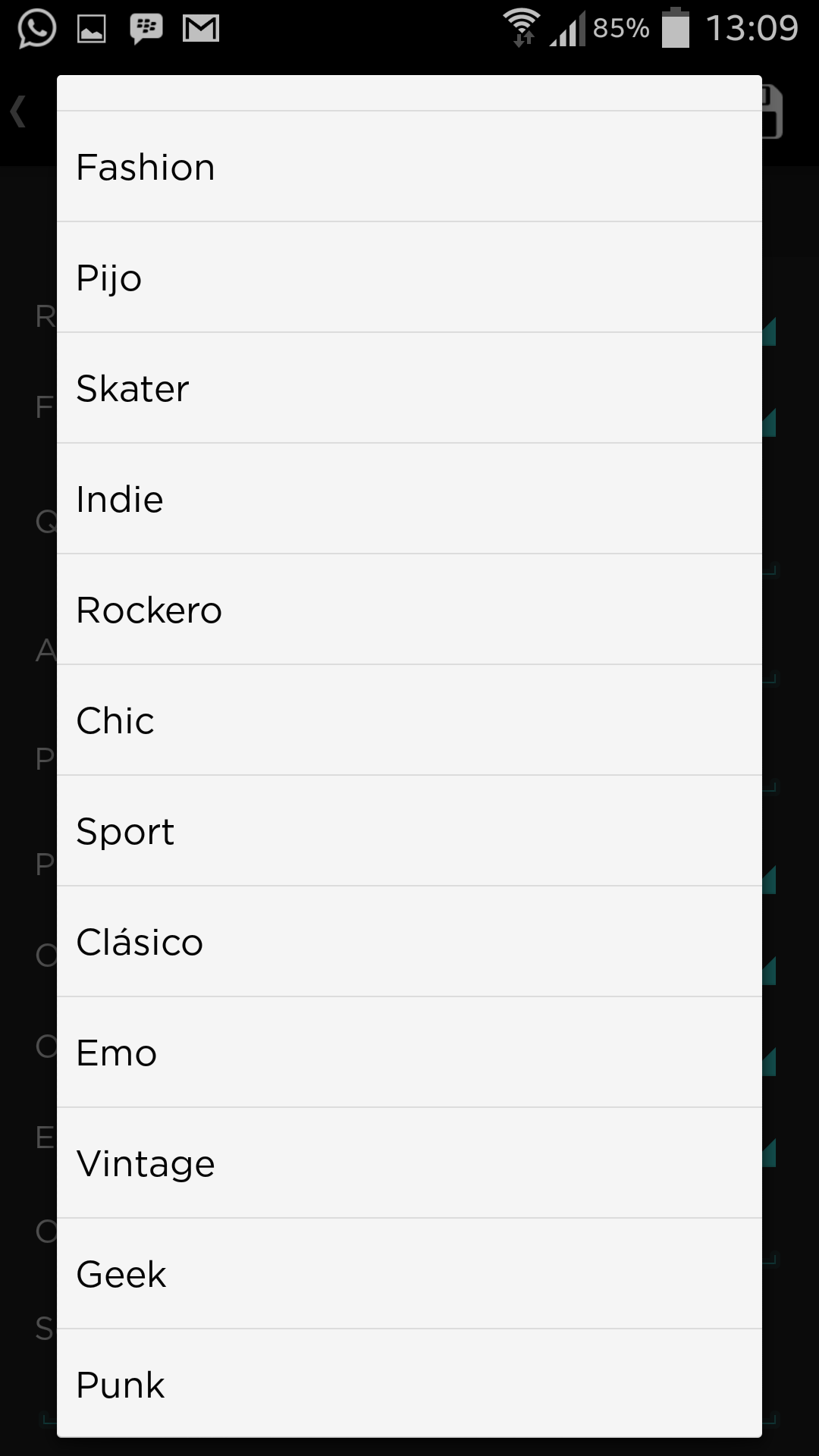Choose the Geek option
Screen dimensions: 819x1456
(x=409, y=1274)
